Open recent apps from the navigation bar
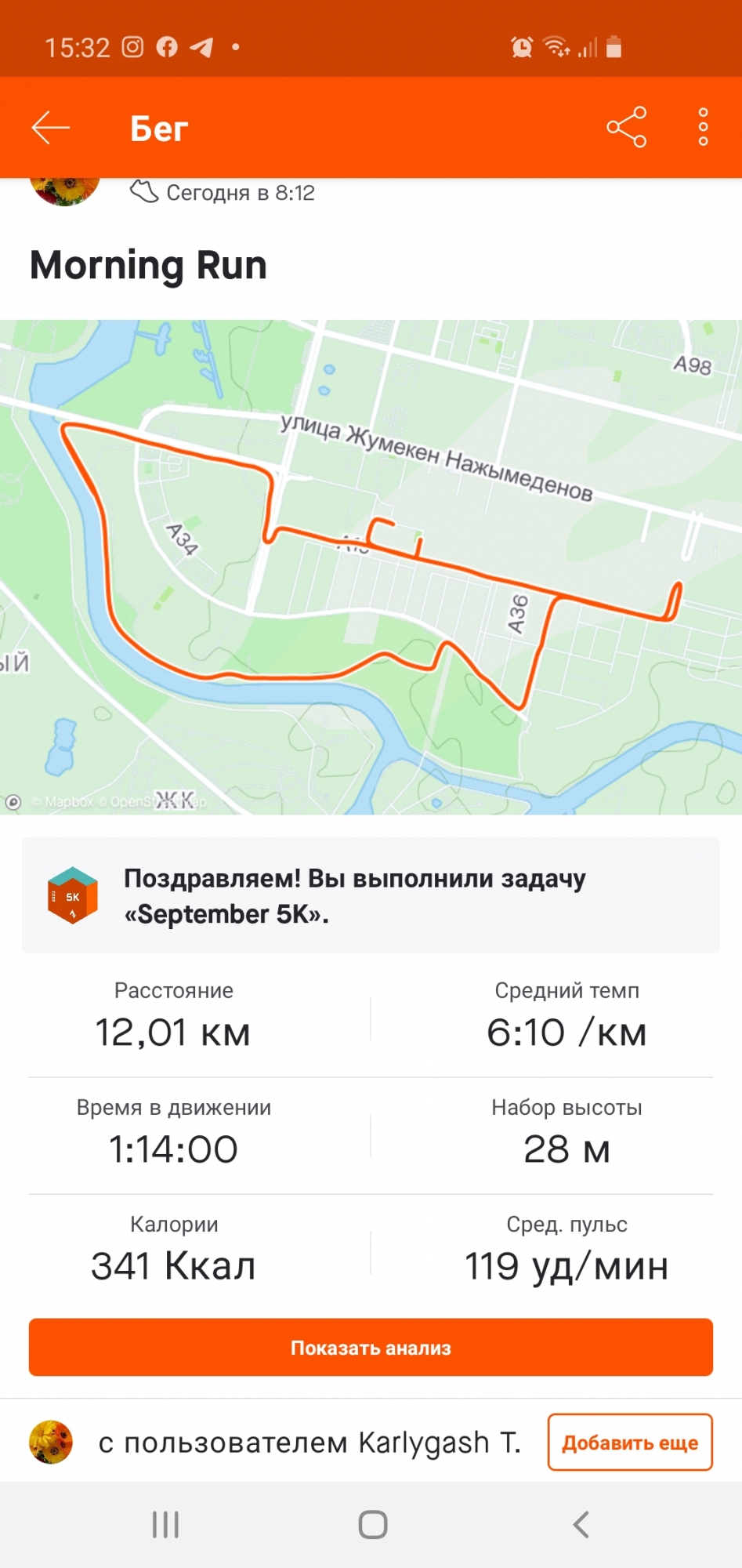The image size is (742, 1568). pos(165,1525)
